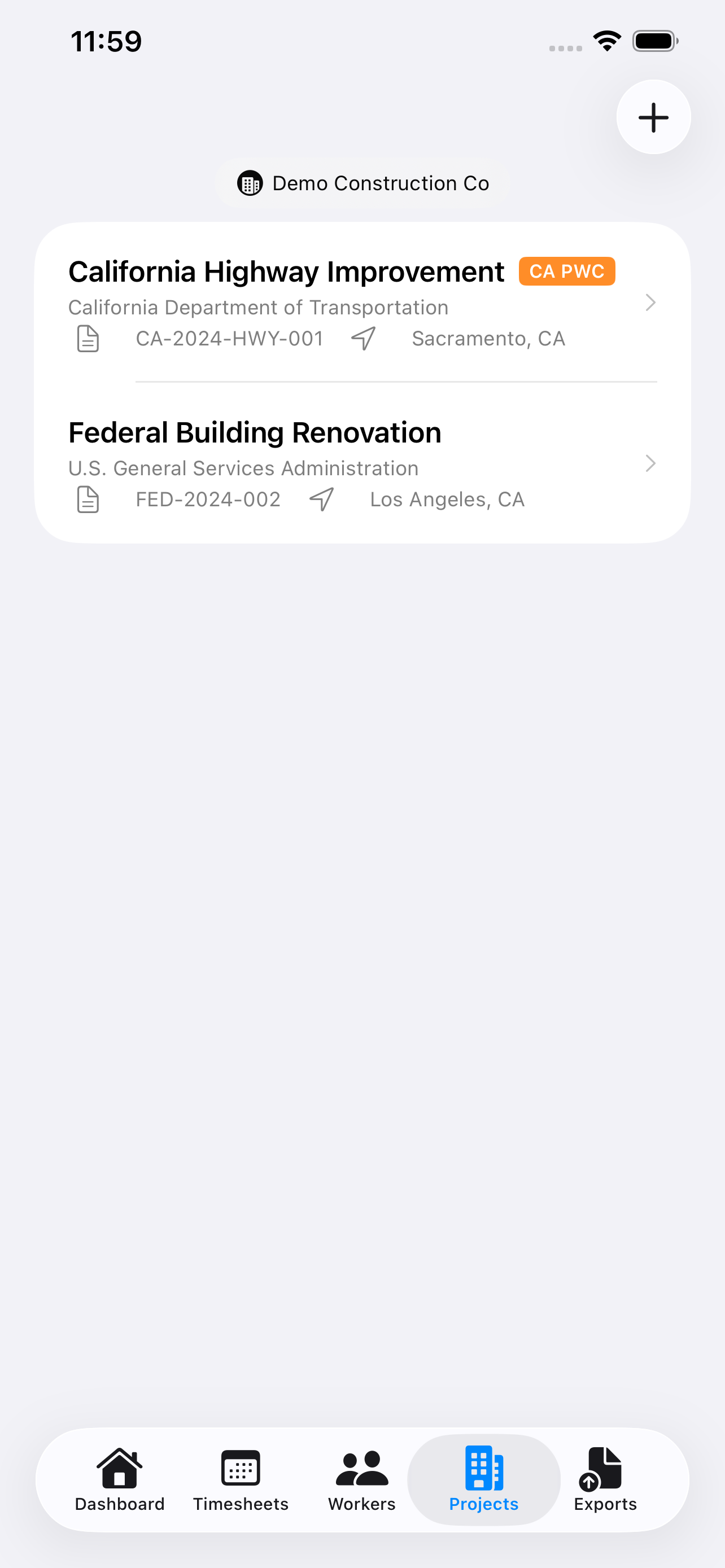The width and height of the screenshot is (725, 1568).
Task: Add a new project with plus button
Action: pos(653,117)
